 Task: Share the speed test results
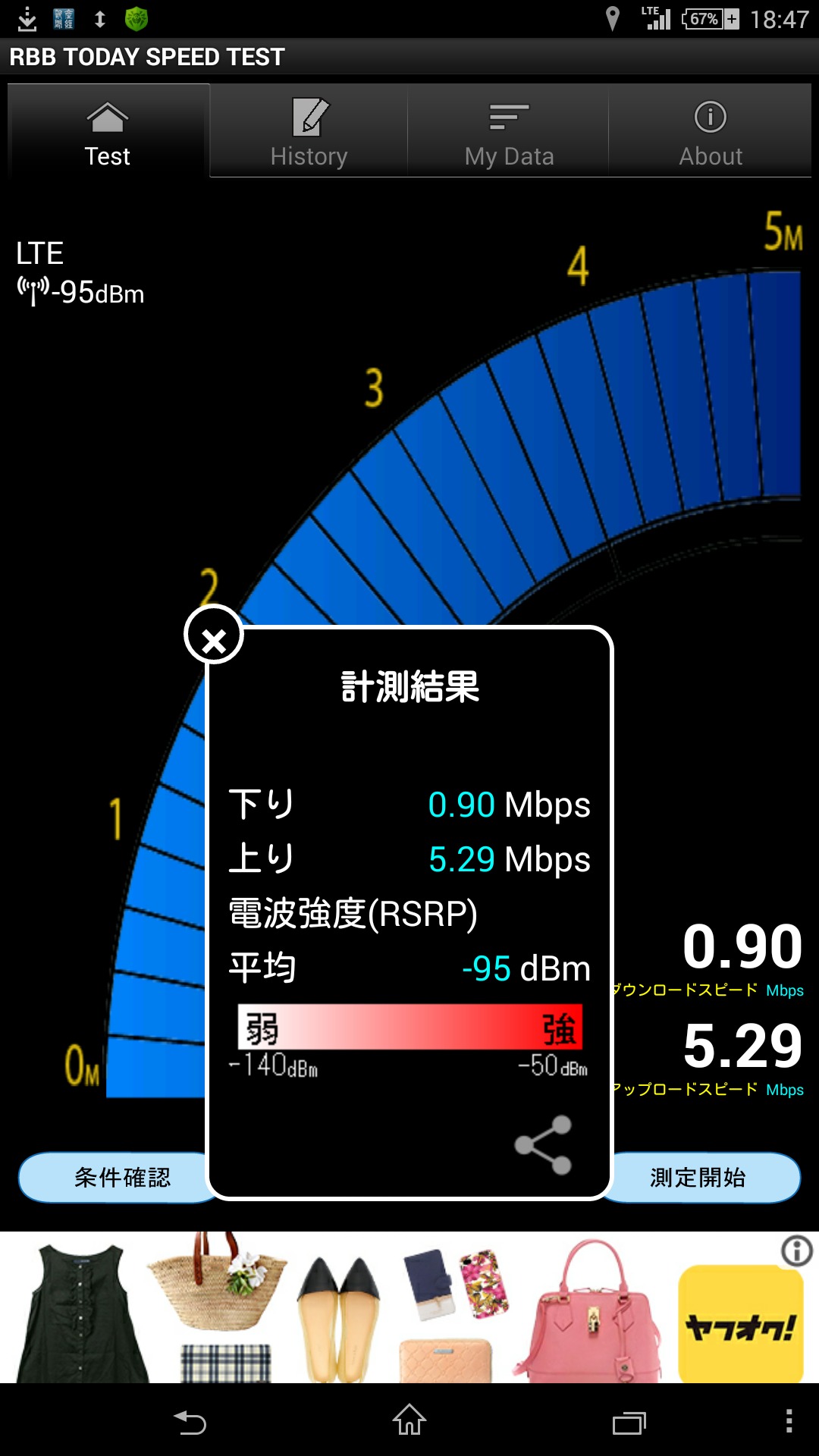tap(543, 1145)
